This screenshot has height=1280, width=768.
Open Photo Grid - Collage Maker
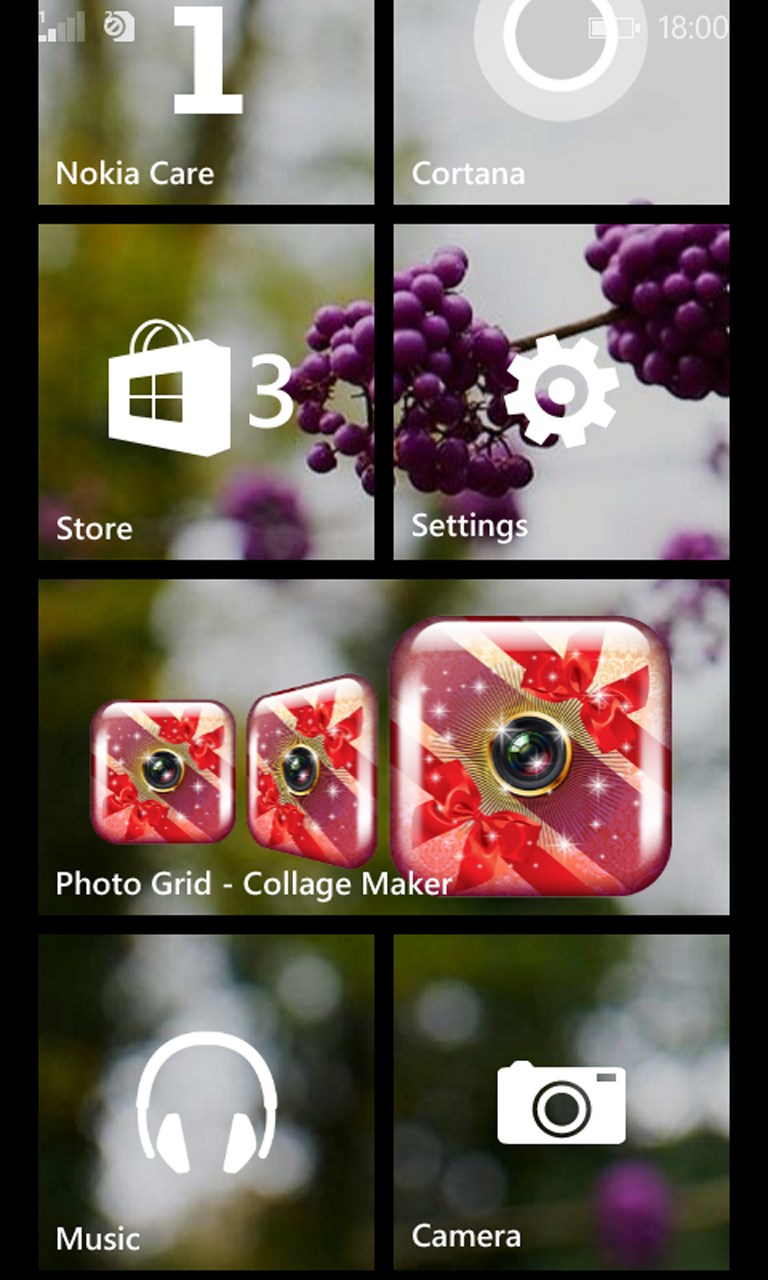coord(384,747)
